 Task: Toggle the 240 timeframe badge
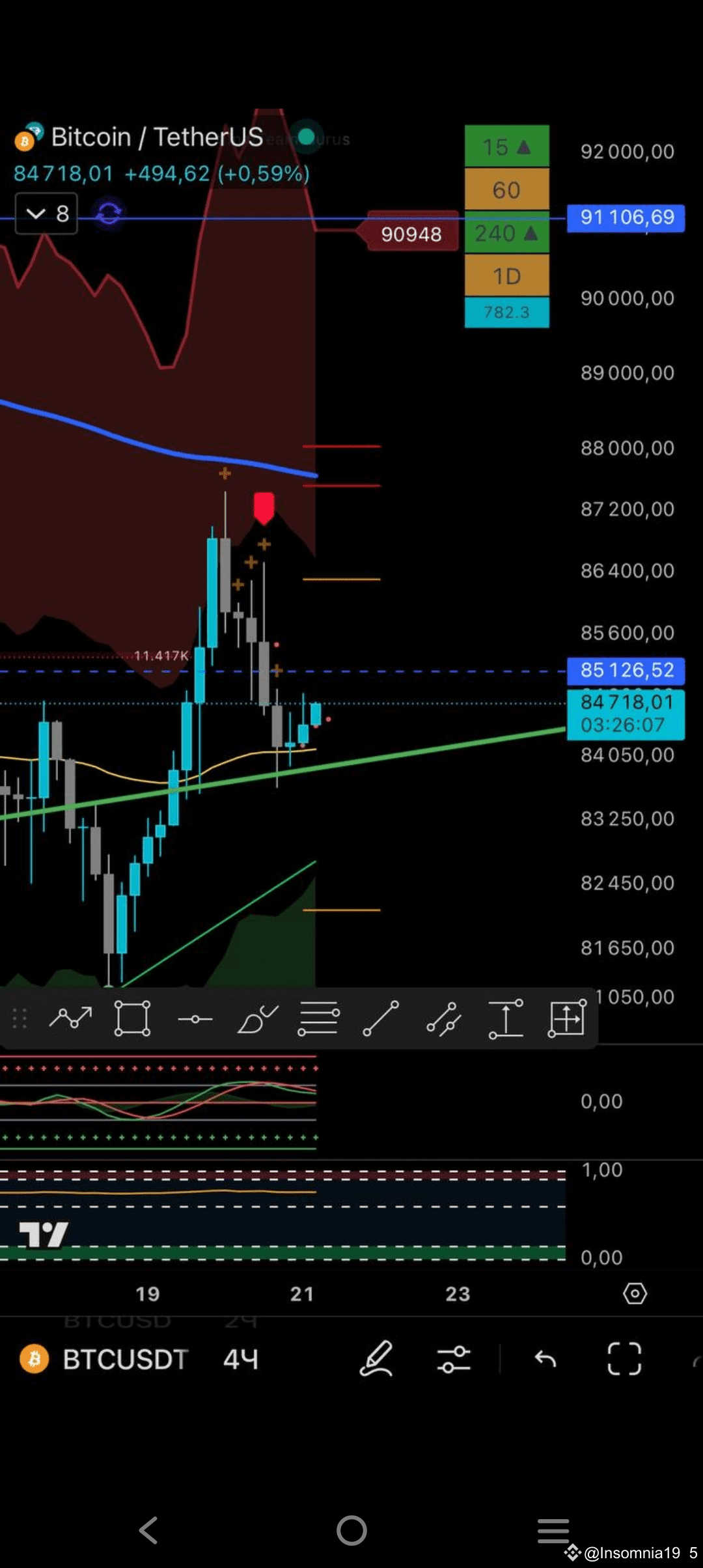(x=506, y=233)
